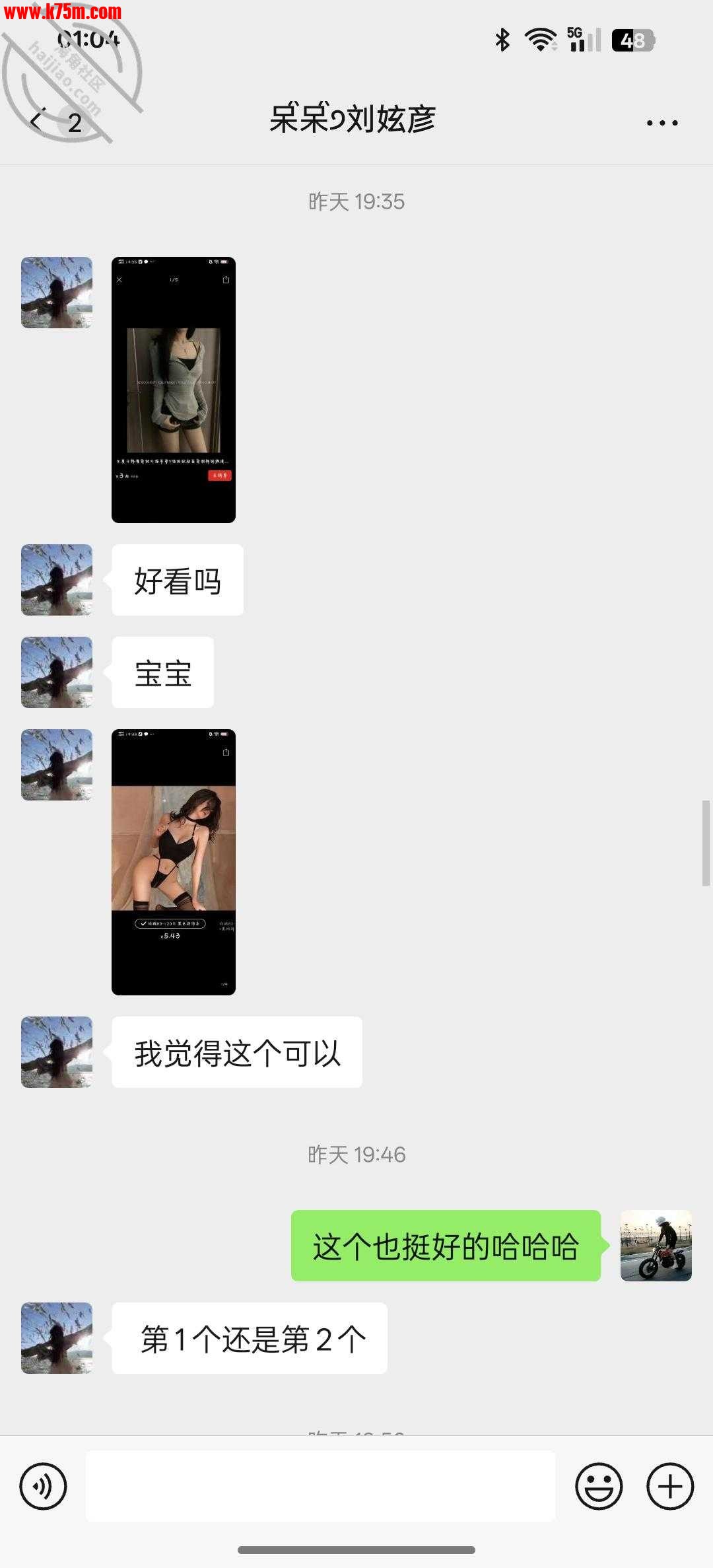Viewport: 713px width, 1568px height.
Task: Switch to voice message input
Action: 44,1486
